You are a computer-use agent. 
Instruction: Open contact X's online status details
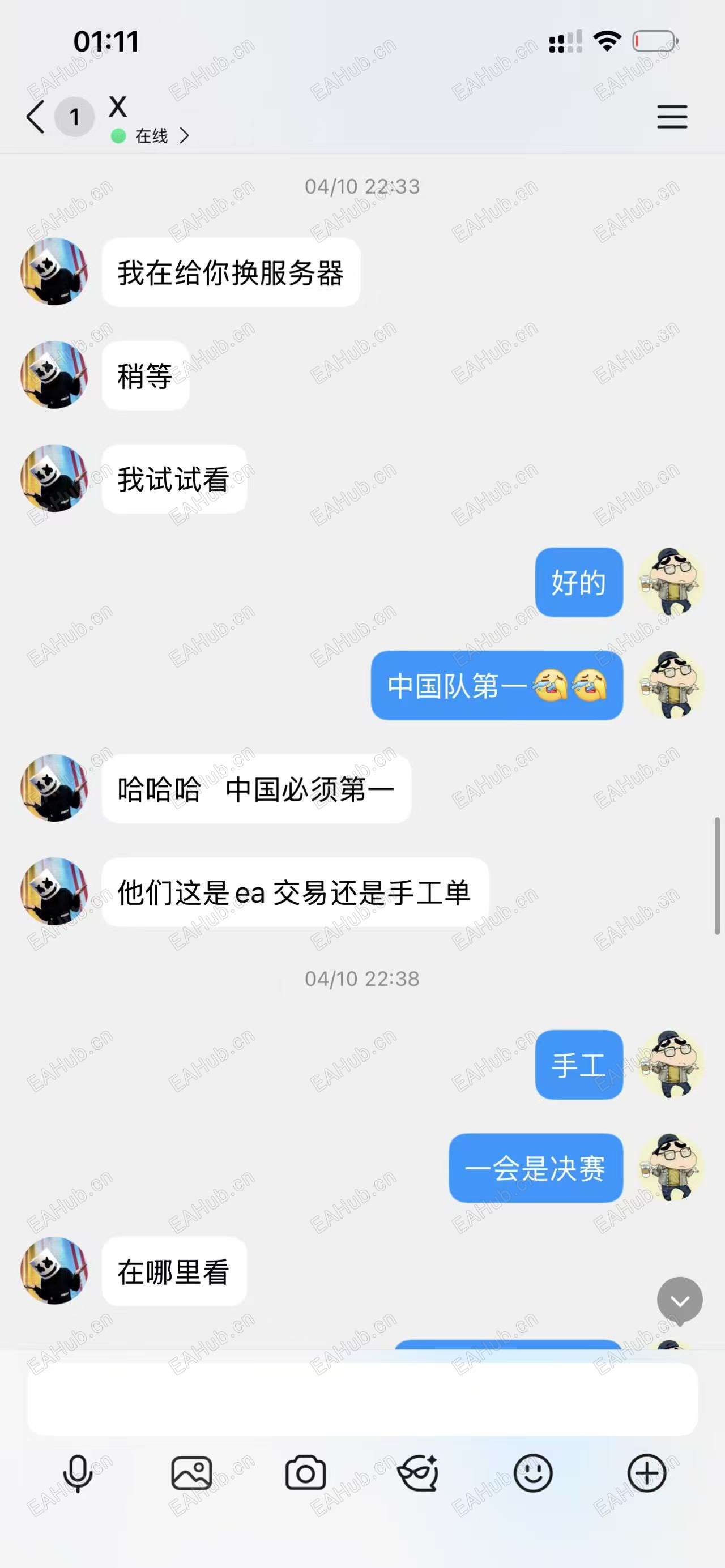coord(152,136)
